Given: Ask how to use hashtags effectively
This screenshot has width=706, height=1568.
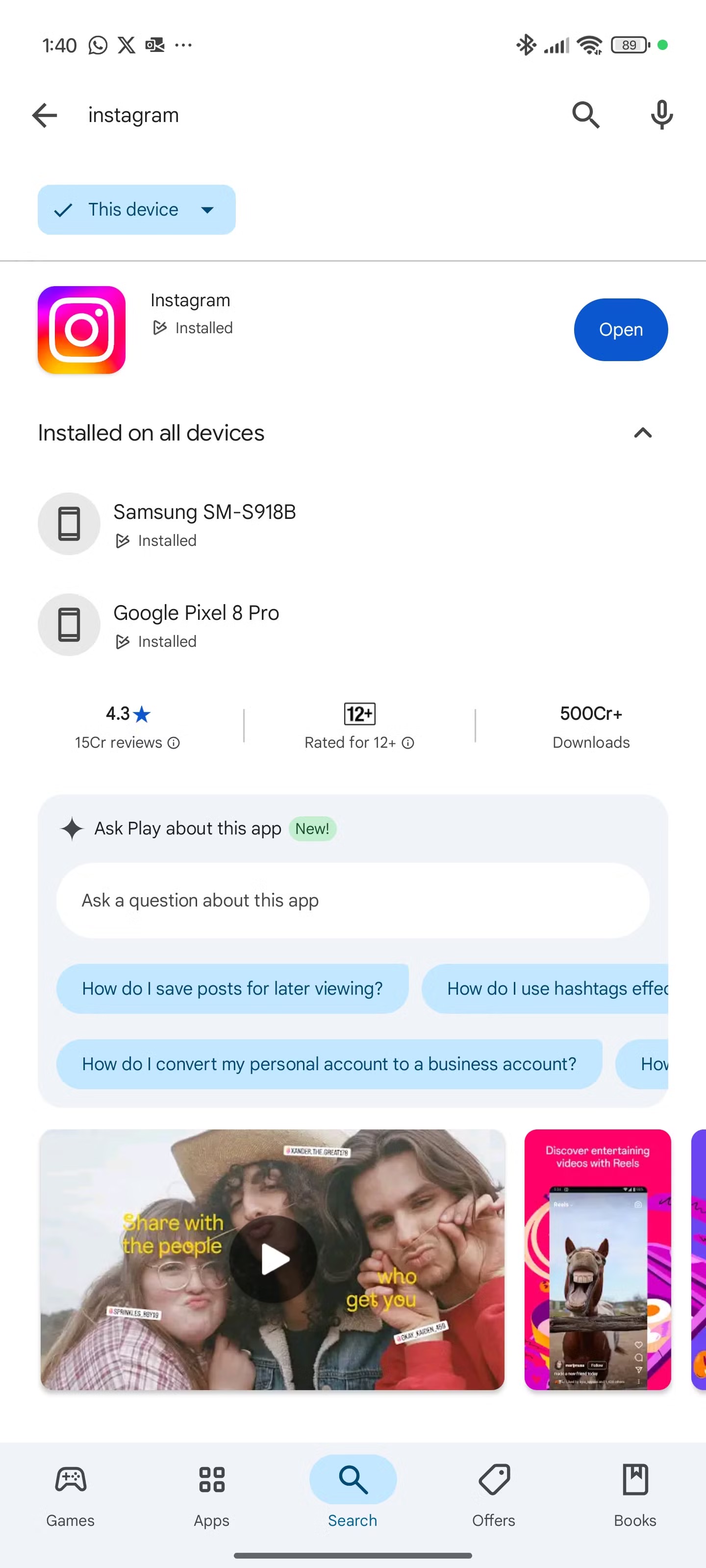Looking at the screenshot, I should tap(545, 988).
